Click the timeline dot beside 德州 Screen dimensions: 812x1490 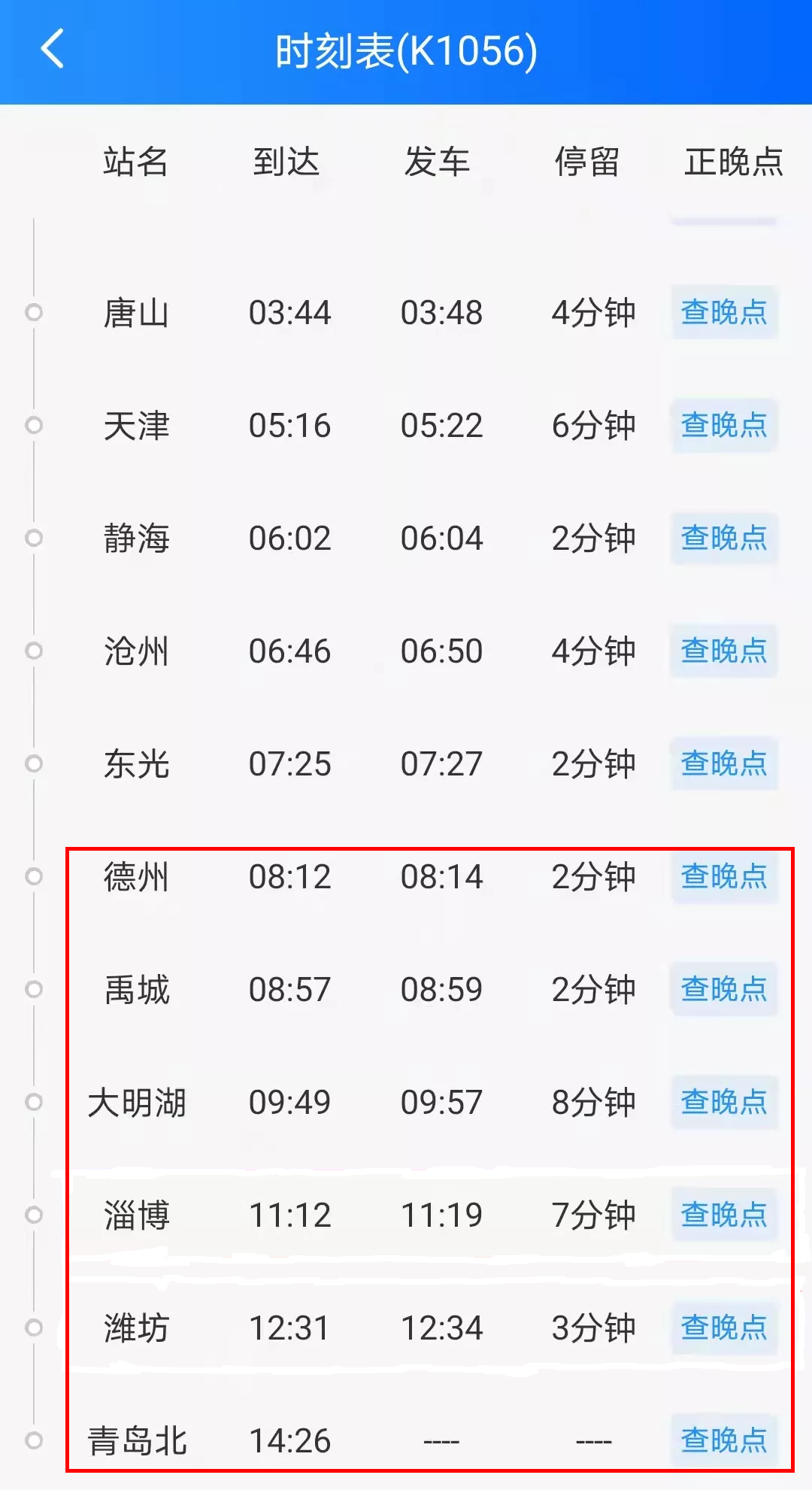(x=32, y=877)
